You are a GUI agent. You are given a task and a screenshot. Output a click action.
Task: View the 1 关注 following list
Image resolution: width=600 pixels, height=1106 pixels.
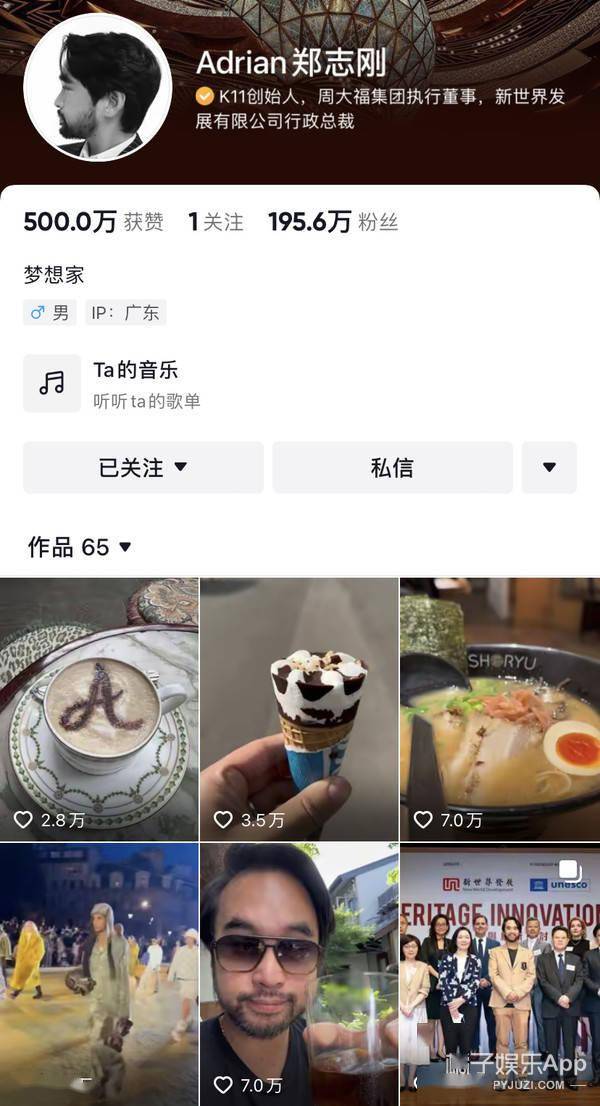(216, 222)
